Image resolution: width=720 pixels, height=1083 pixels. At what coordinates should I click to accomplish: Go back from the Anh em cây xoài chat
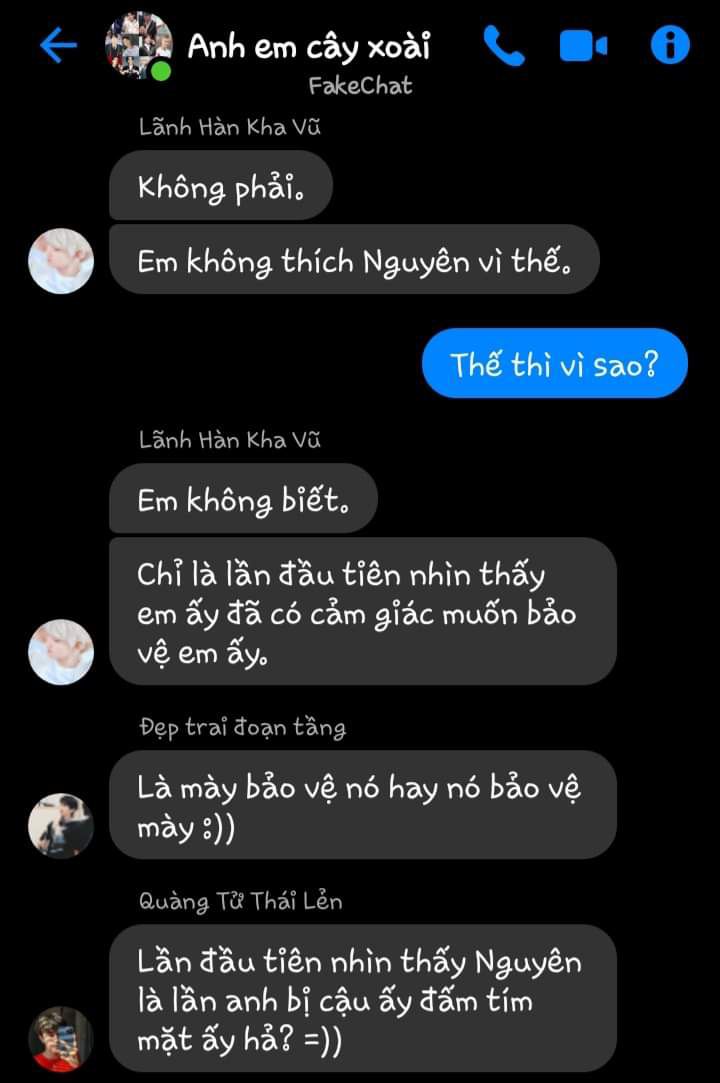[x=58, y=46]
